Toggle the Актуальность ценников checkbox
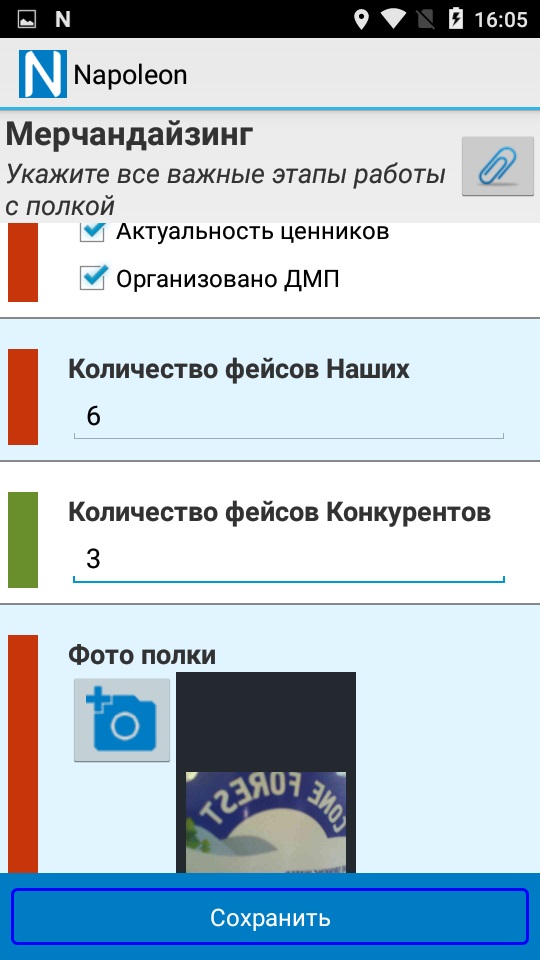The width and height of the screenshot is (540, 960). pyautogui.click(x=93, y=232)
